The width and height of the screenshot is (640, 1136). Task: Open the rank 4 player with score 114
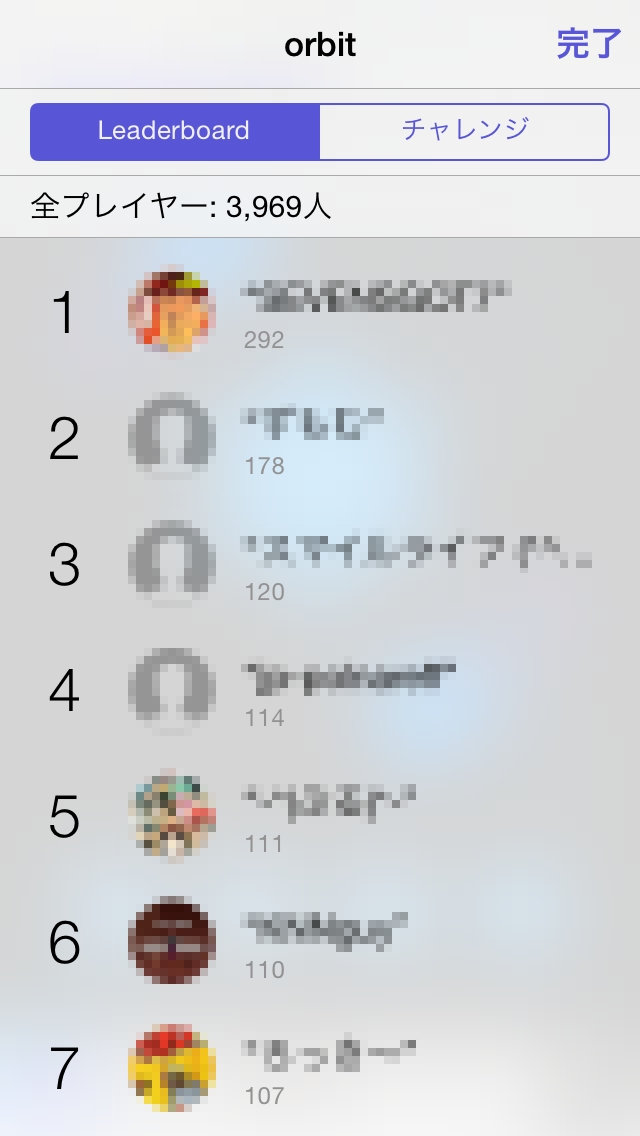point(320,691)
